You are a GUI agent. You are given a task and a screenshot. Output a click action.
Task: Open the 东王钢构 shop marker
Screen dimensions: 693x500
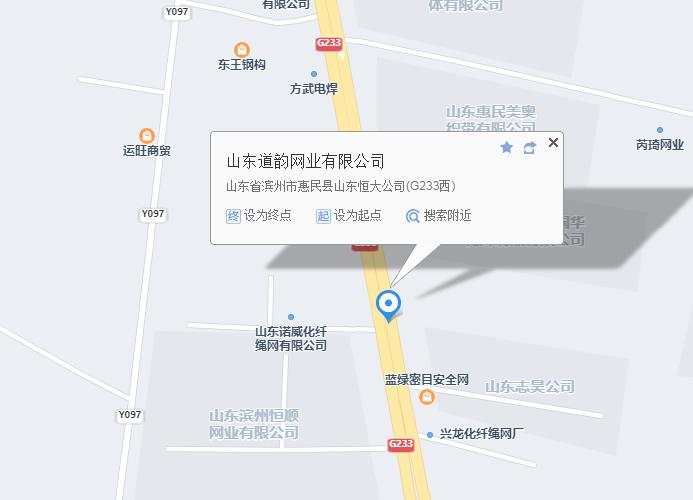click(x=242, y=50)
